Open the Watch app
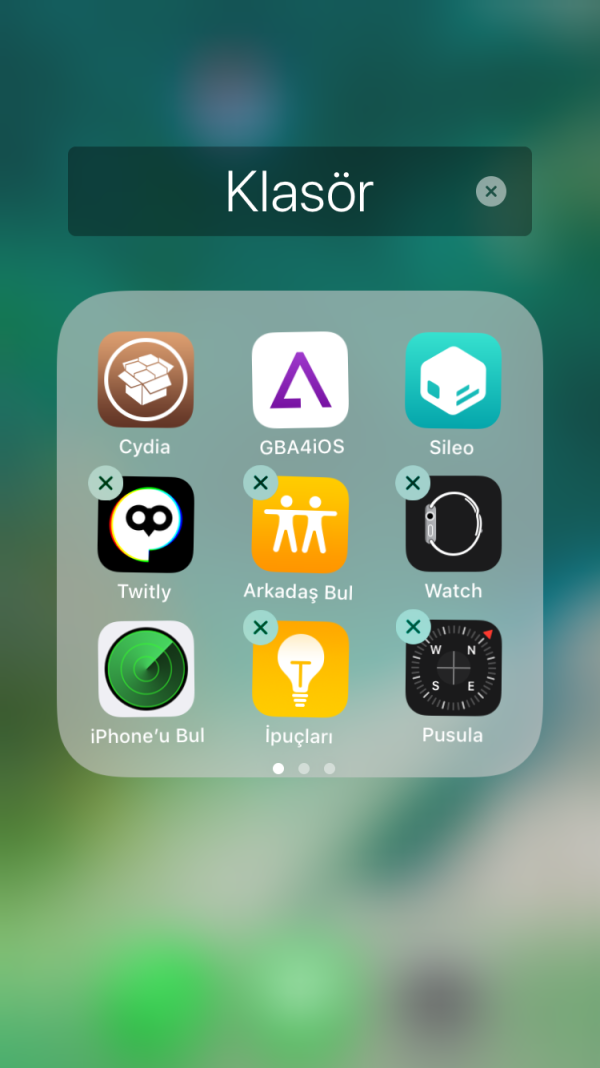 click(x=453, y=526)
